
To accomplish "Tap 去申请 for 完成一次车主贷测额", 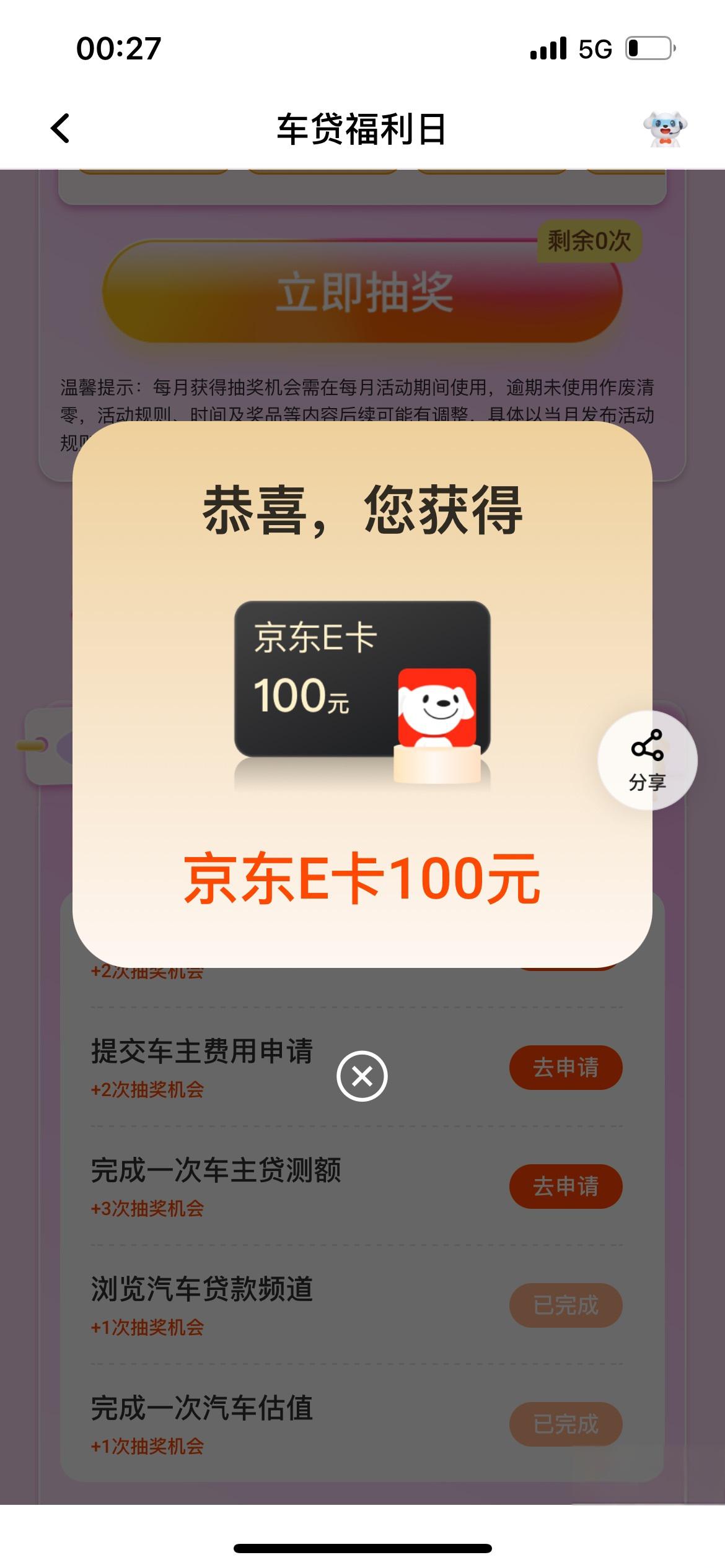I will [x=565, y=1187].
